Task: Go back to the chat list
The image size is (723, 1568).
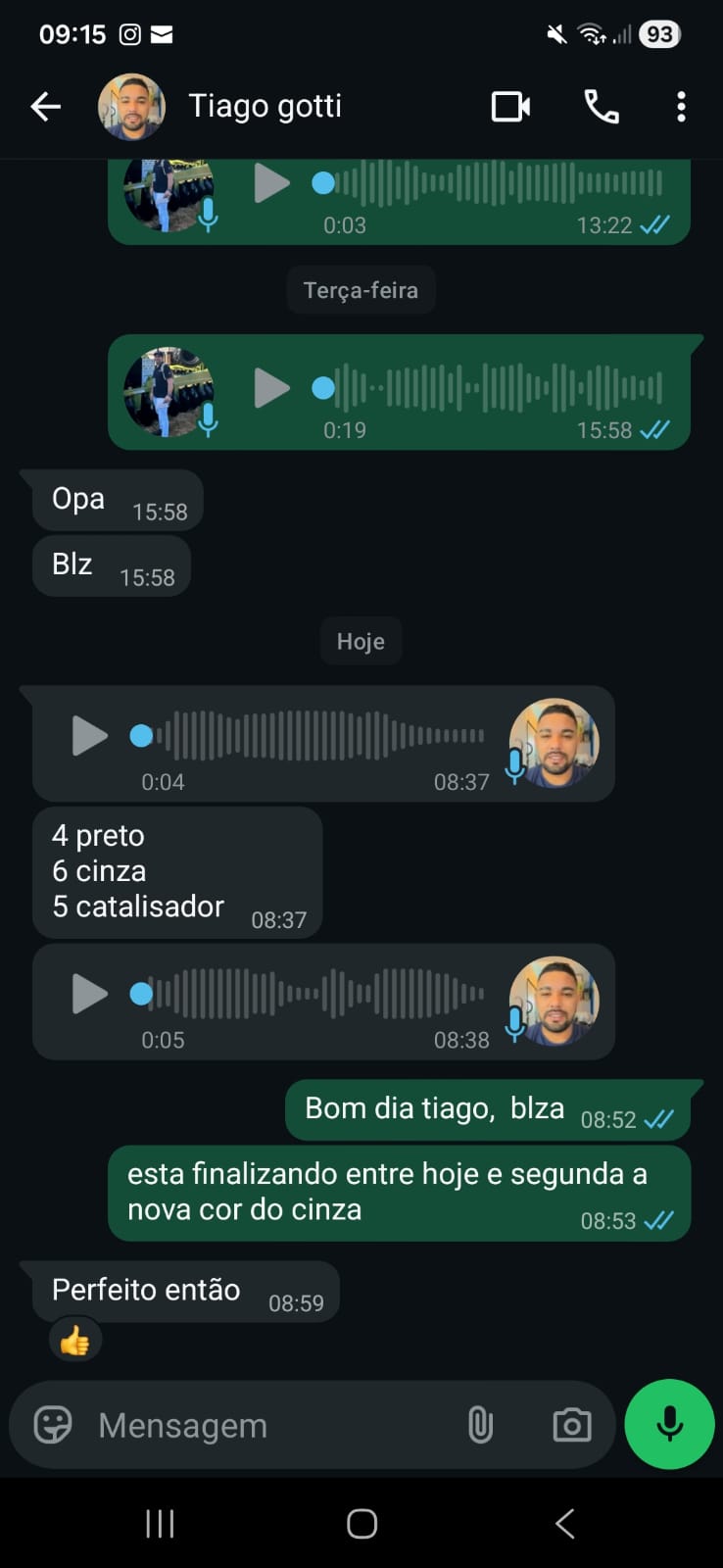Action: [x=45, y=106]
